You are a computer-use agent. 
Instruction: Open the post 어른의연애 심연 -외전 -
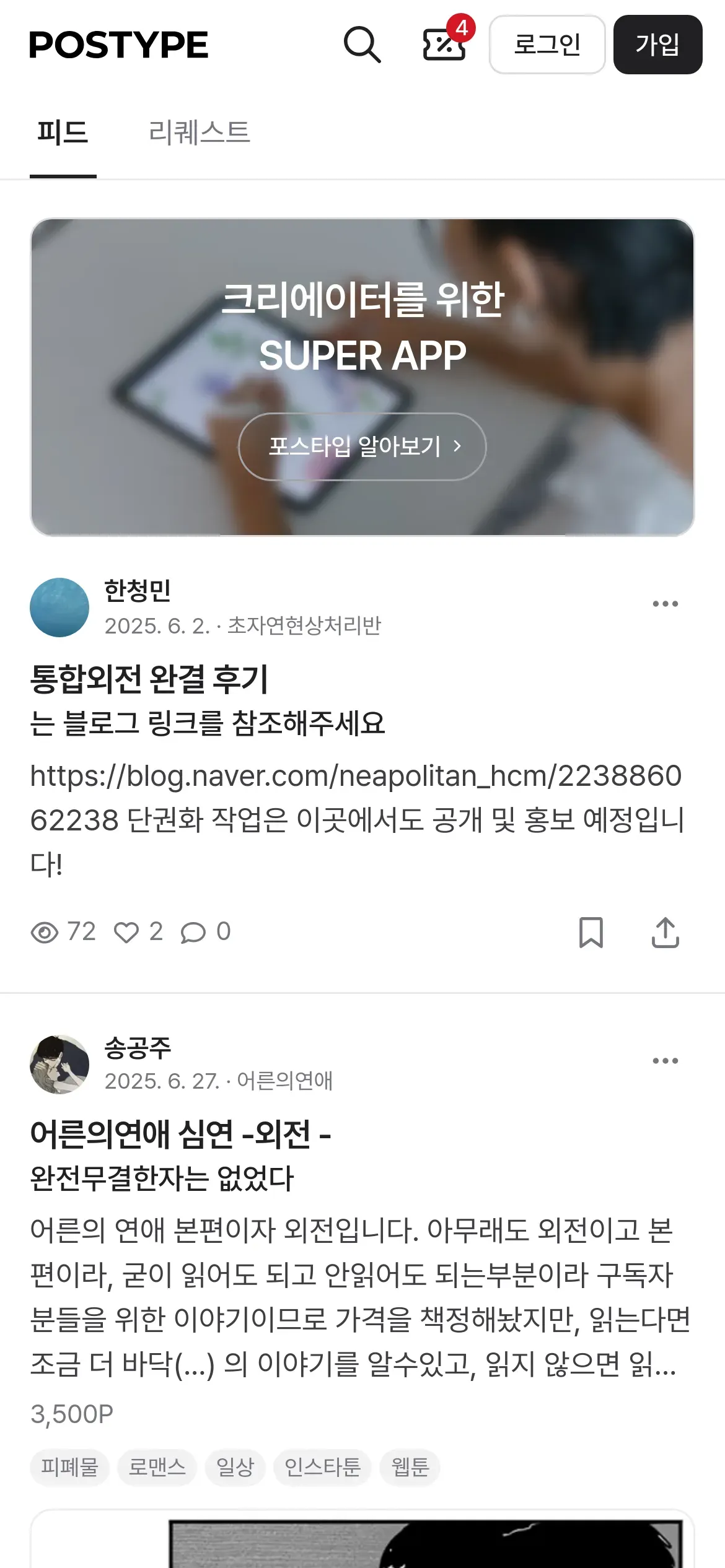[180, 1135]
